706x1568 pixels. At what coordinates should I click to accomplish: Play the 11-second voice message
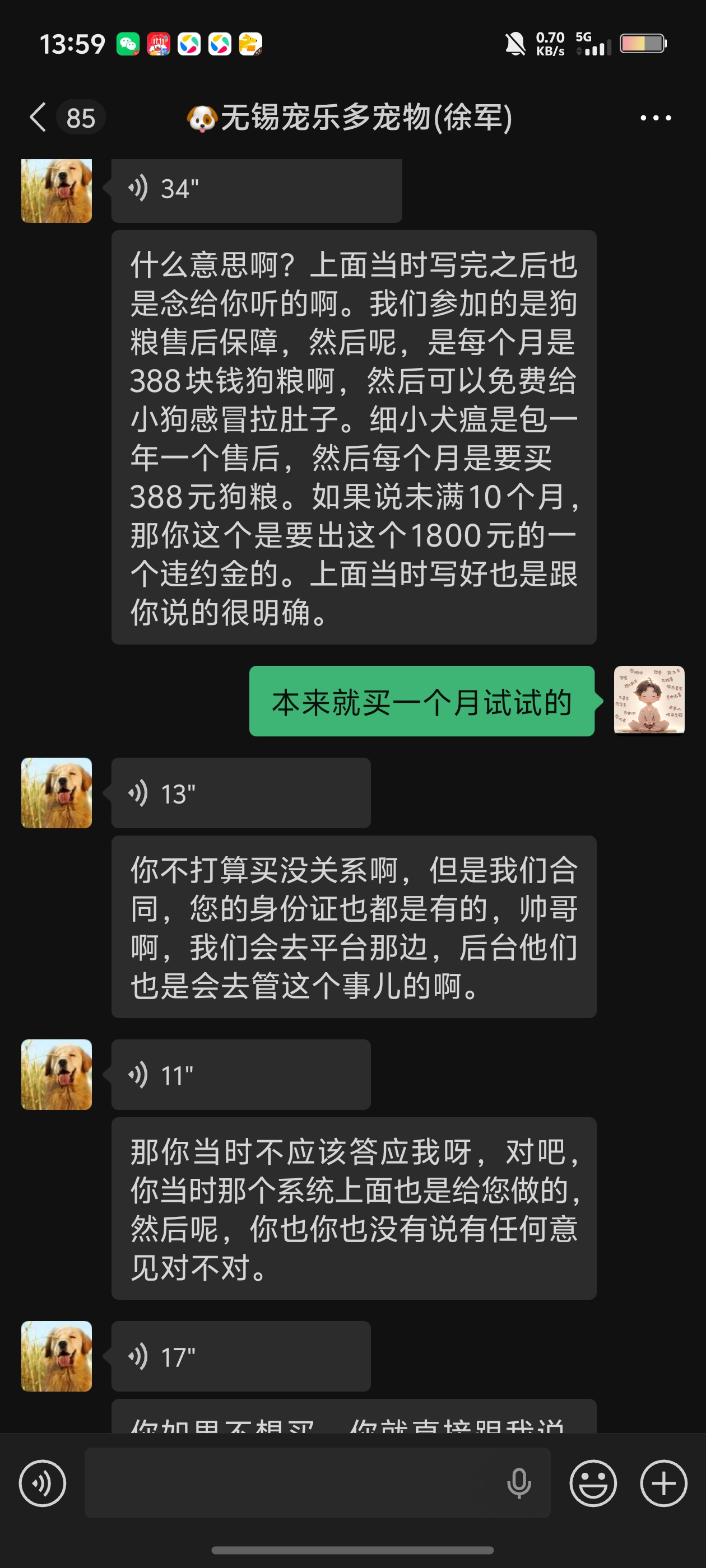pos(240,1075)
